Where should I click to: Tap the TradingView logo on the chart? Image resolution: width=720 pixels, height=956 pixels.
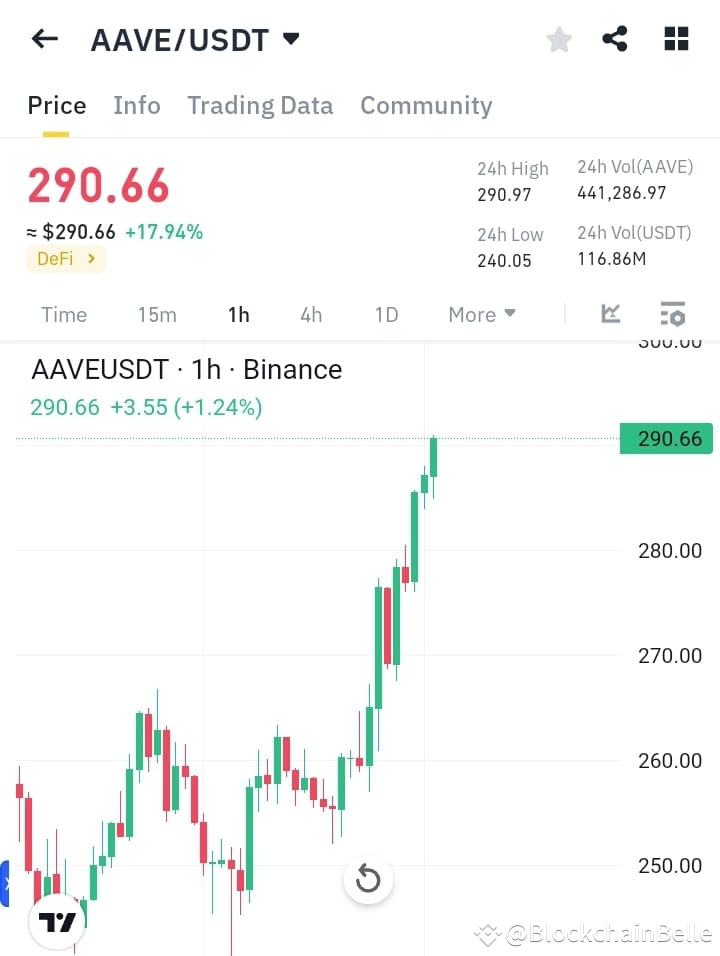pos(57,921)
